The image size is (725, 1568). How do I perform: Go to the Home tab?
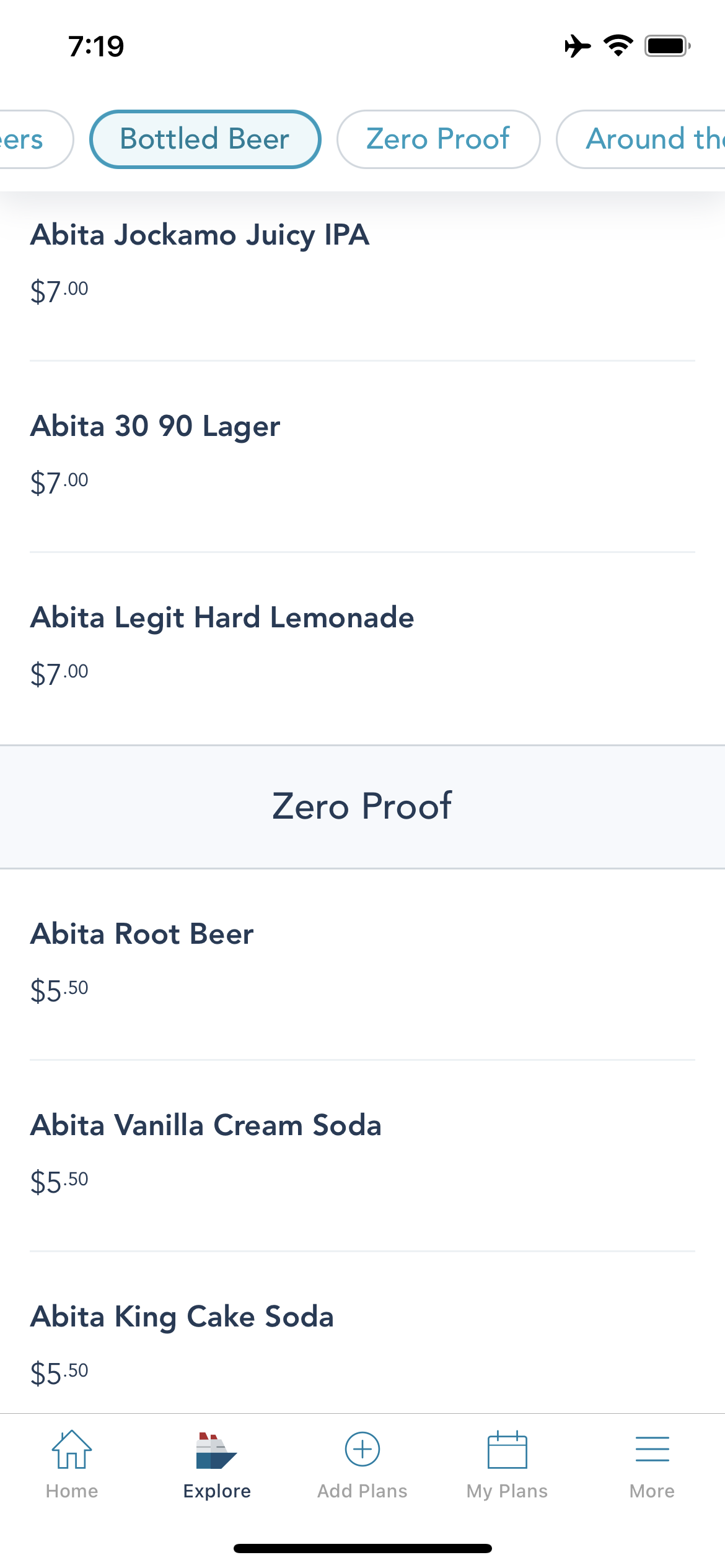[x=72, y=1464]
